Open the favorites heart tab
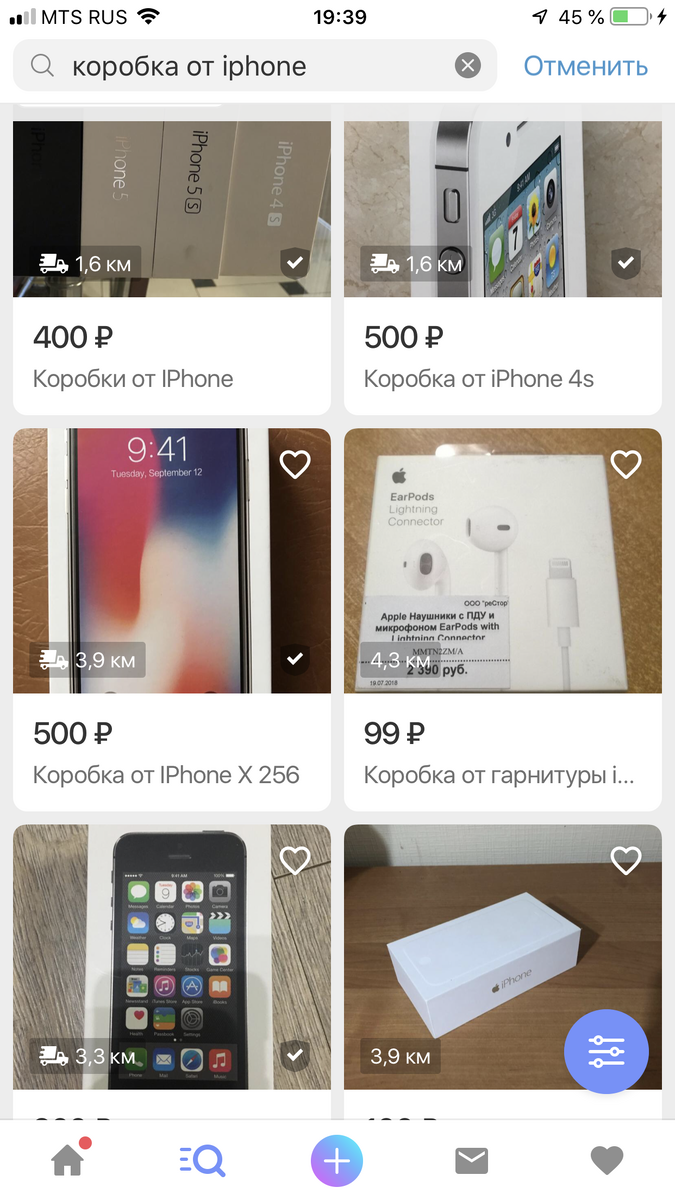Image resolution: width=675 pixels, height=1200 pixels. point(607,1160)
